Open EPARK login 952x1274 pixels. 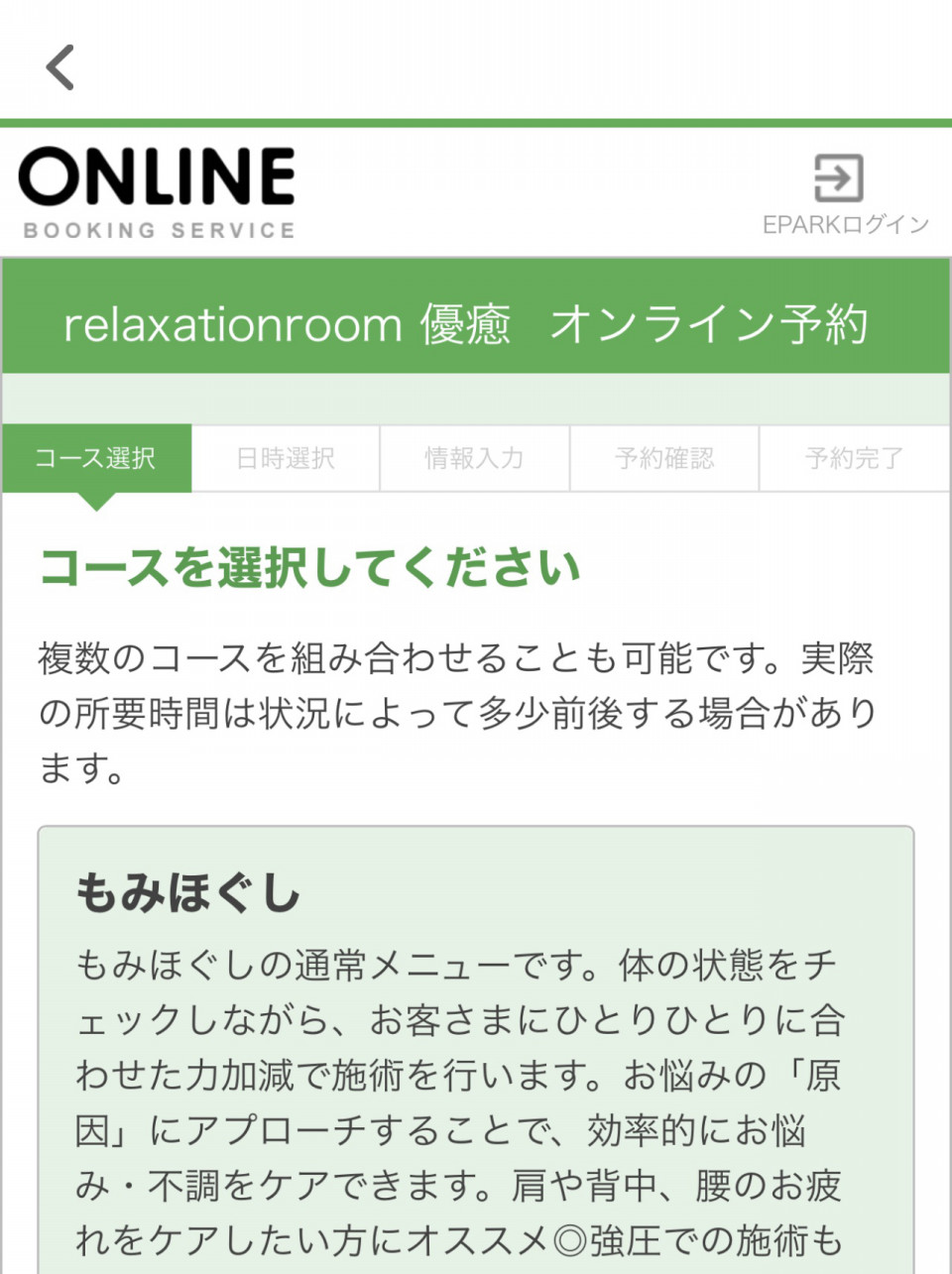pos(843,194)
